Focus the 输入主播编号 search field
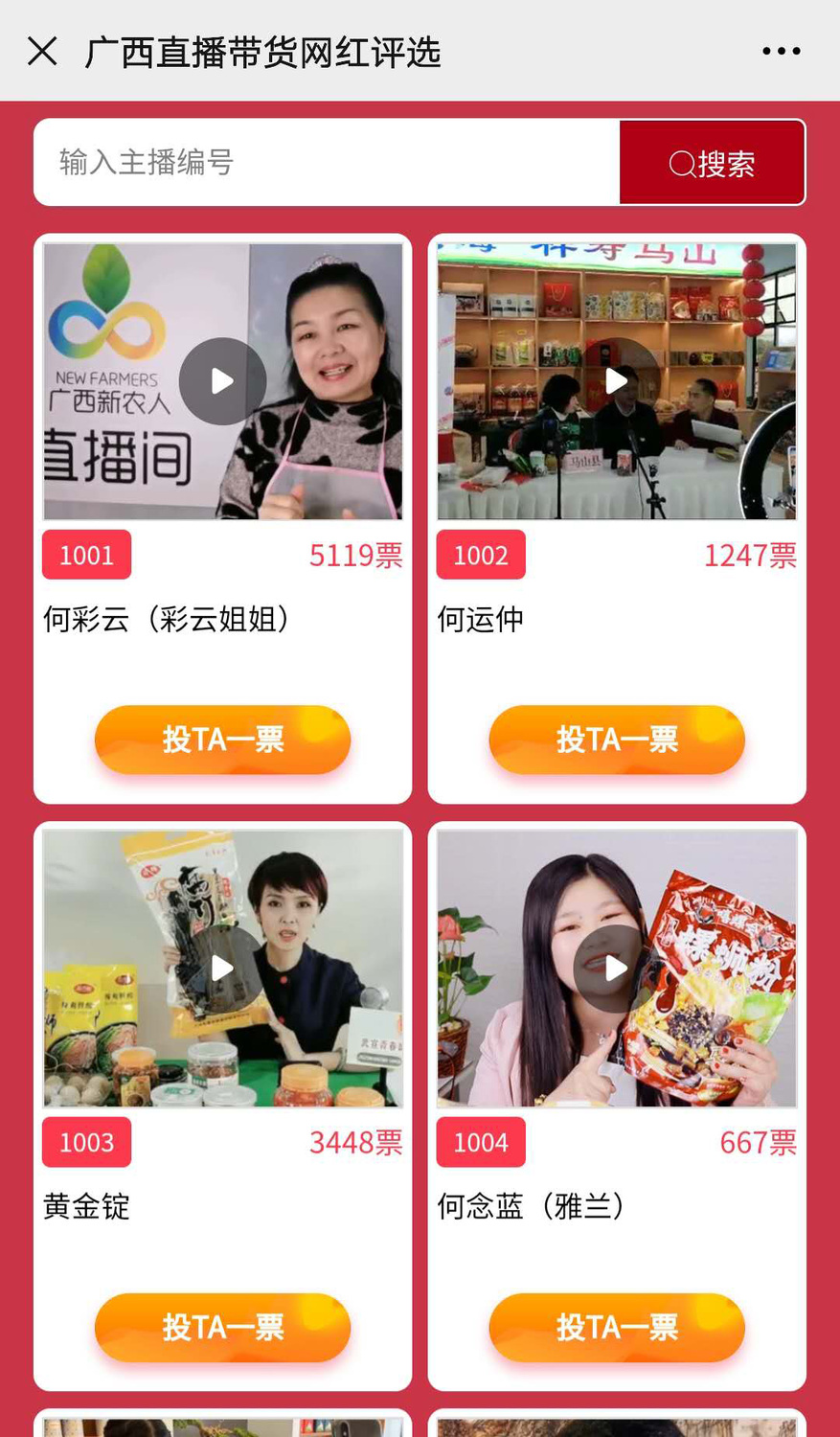 click(x=326, y=162)
